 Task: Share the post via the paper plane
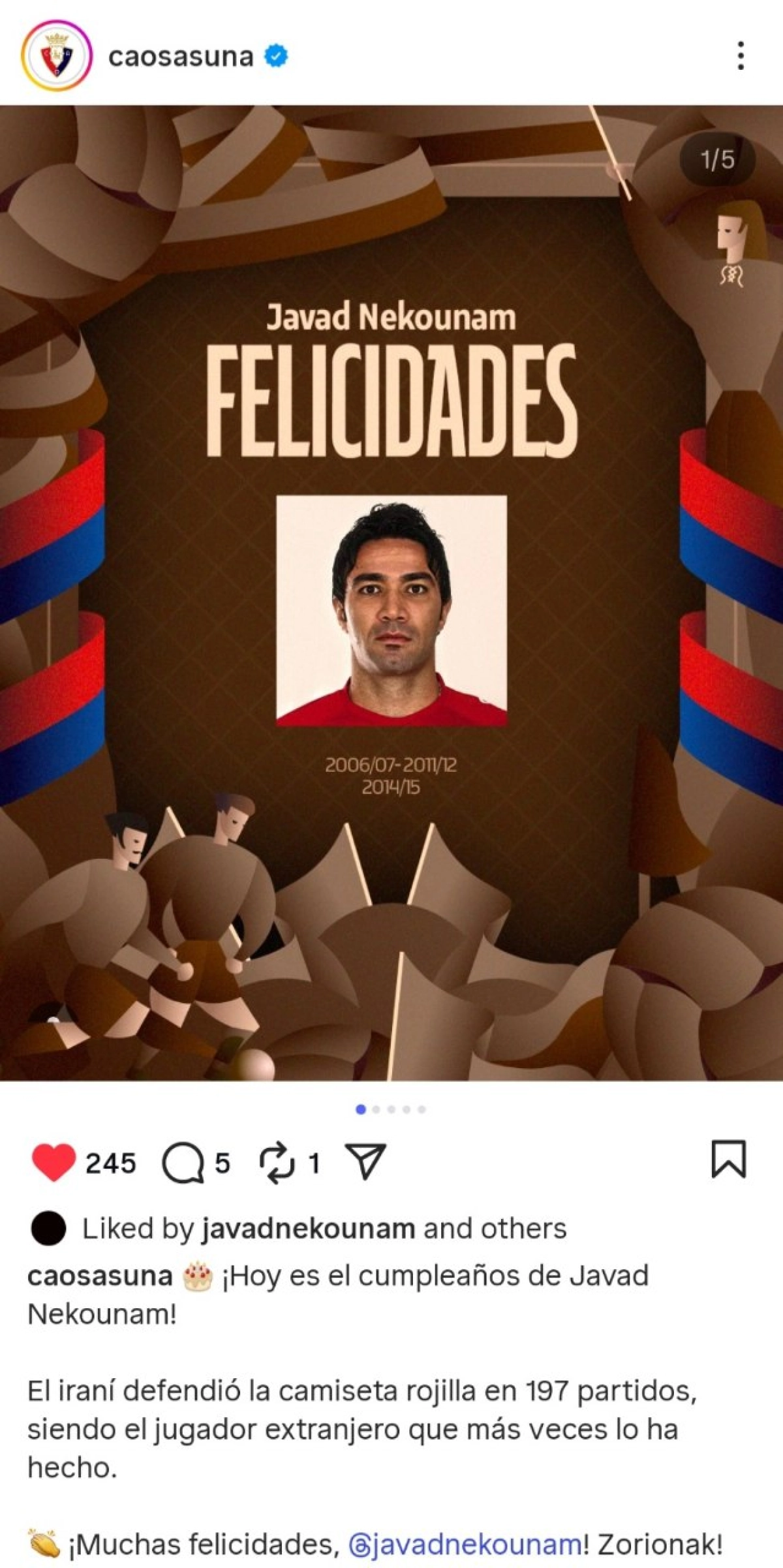366,1162
